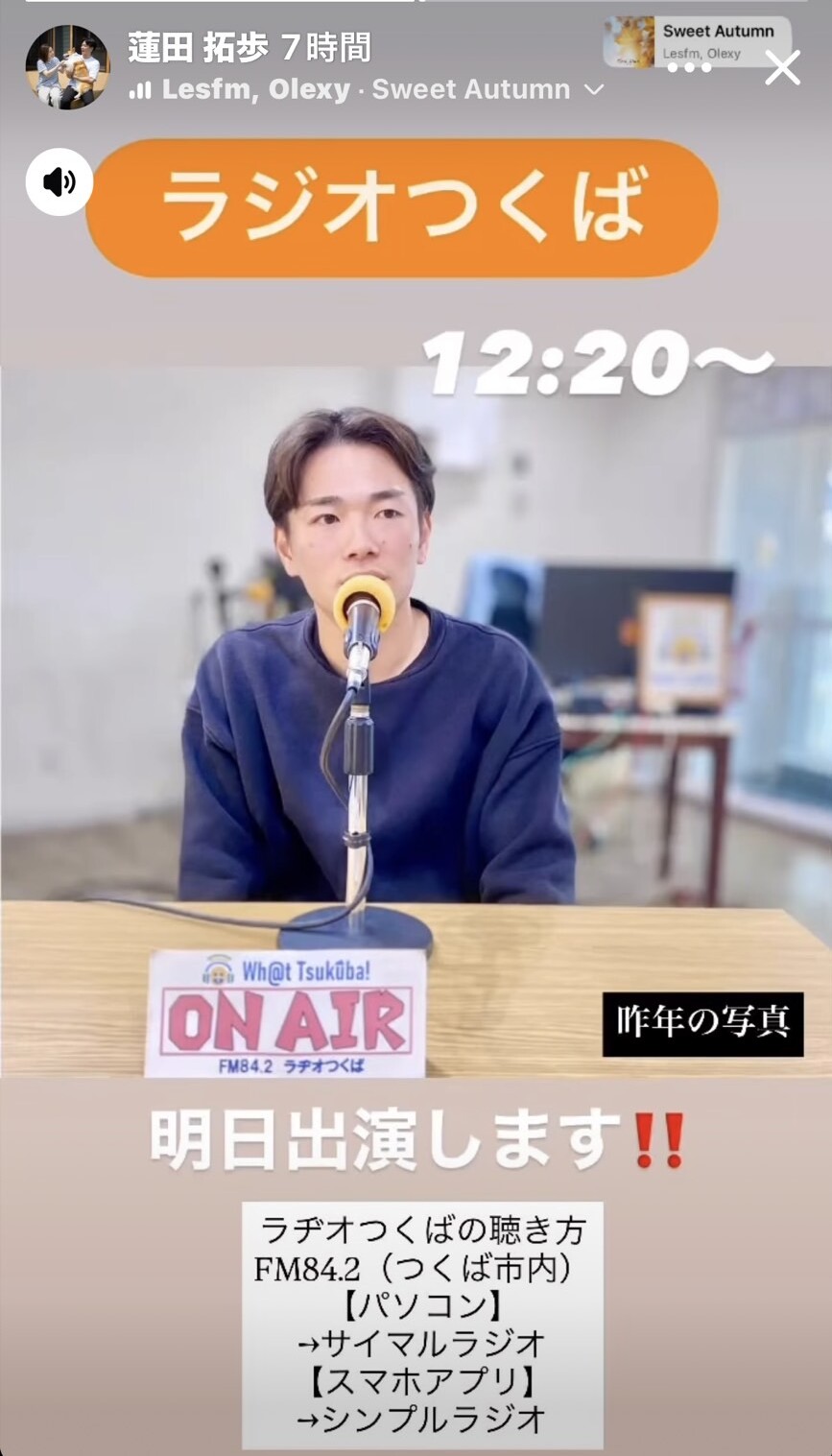Tap the Lesfm, Olexy Sweet Autumn track label

coord(365,90)
